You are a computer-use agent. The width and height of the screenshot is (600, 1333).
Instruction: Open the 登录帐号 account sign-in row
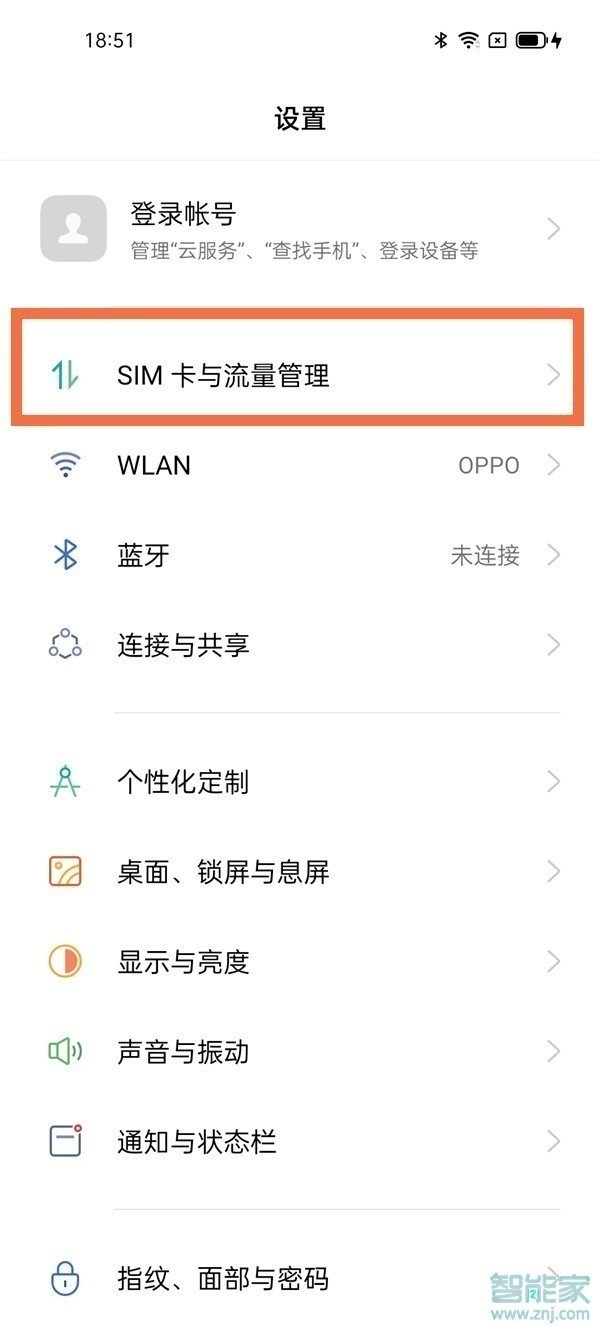[300, 229]
